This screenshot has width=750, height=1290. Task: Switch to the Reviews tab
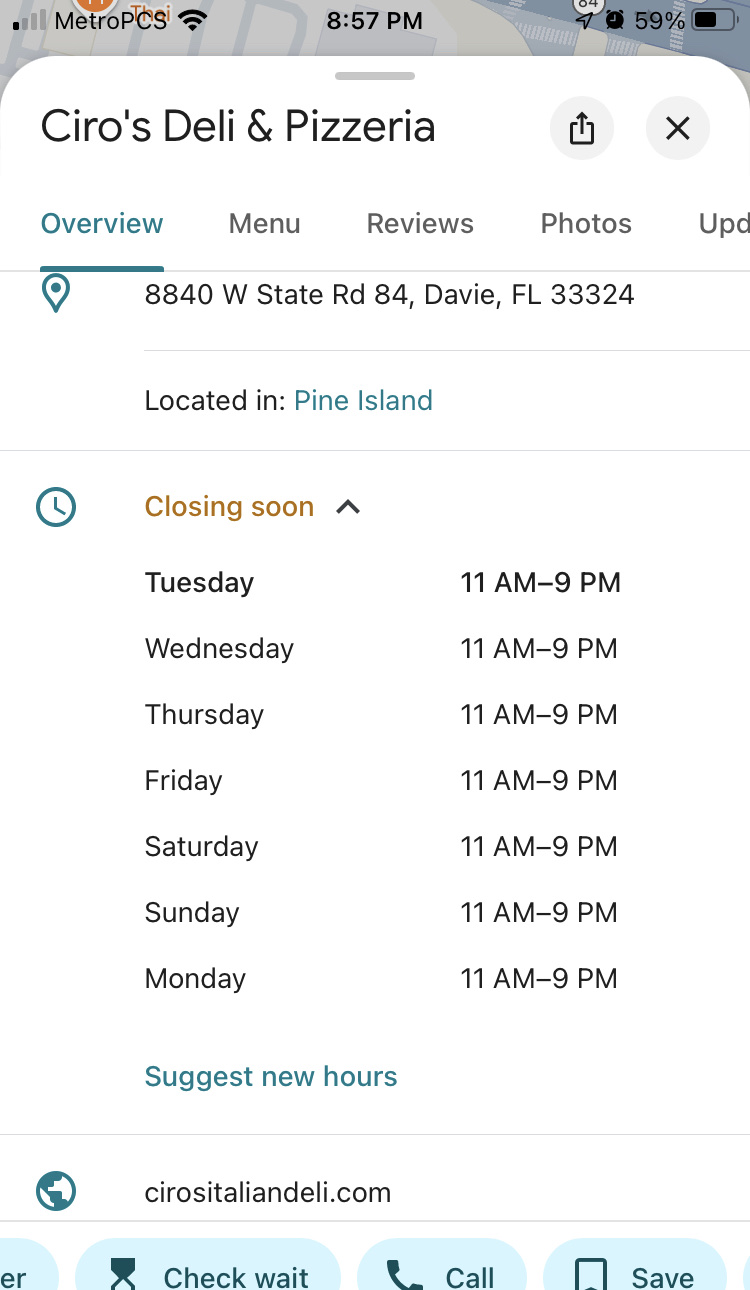(420, 223)
